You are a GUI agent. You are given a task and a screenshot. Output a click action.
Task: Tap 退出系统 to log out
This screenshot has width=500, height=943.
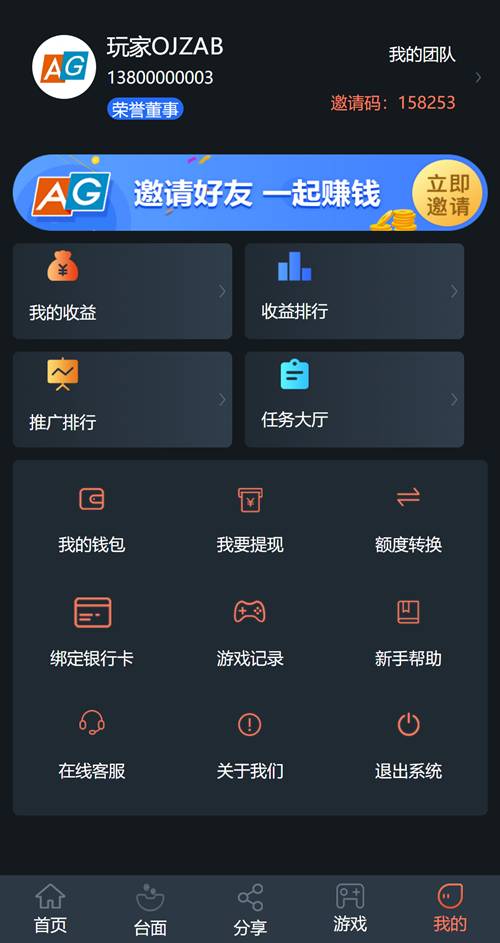coord(408,745)
